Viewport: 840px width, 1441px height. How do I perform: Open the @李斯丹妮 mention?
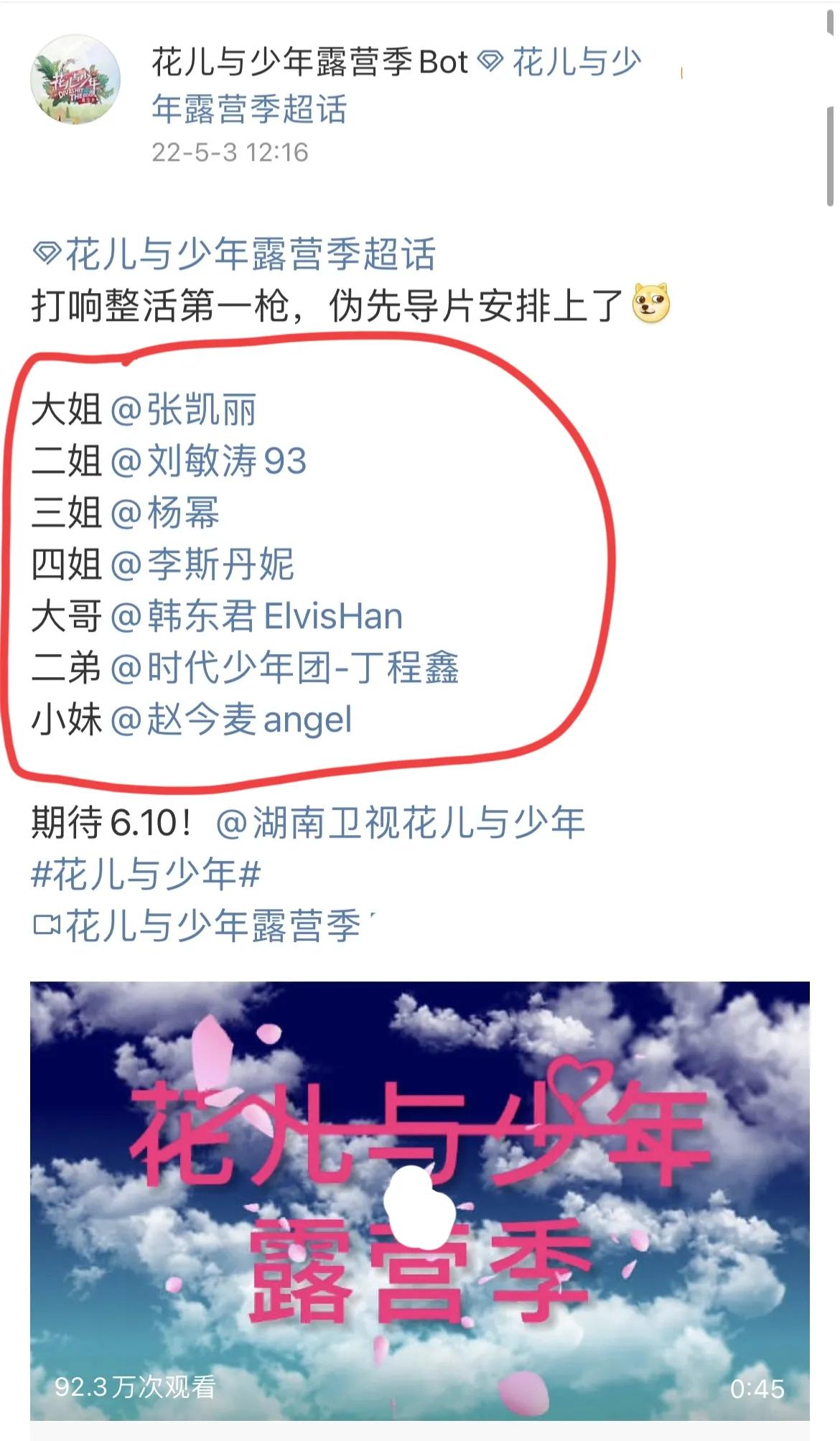(x=202, y=564)
